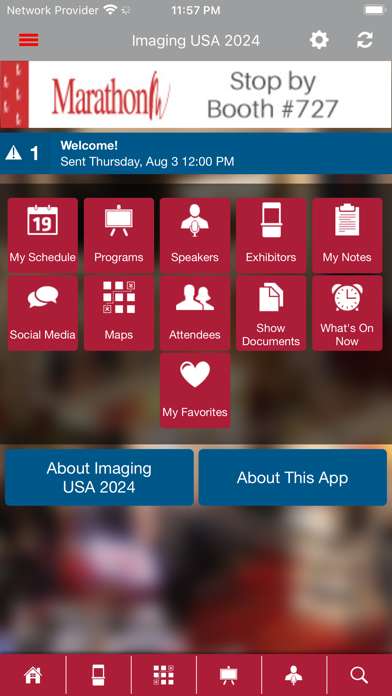Open My Notes
392x696 pixels.
click(x=347, y=235)
